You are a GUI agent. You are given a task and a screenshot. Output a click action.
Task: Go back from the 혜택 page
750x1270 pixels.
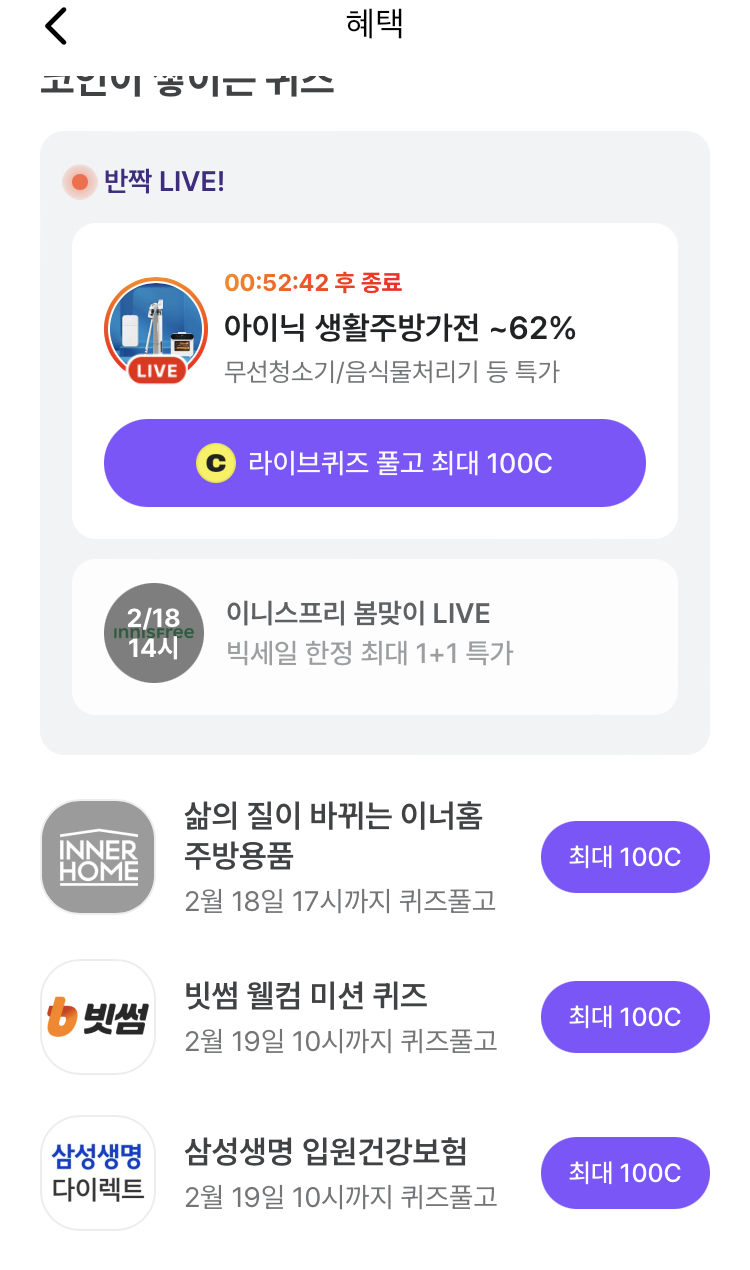(56, 25)
